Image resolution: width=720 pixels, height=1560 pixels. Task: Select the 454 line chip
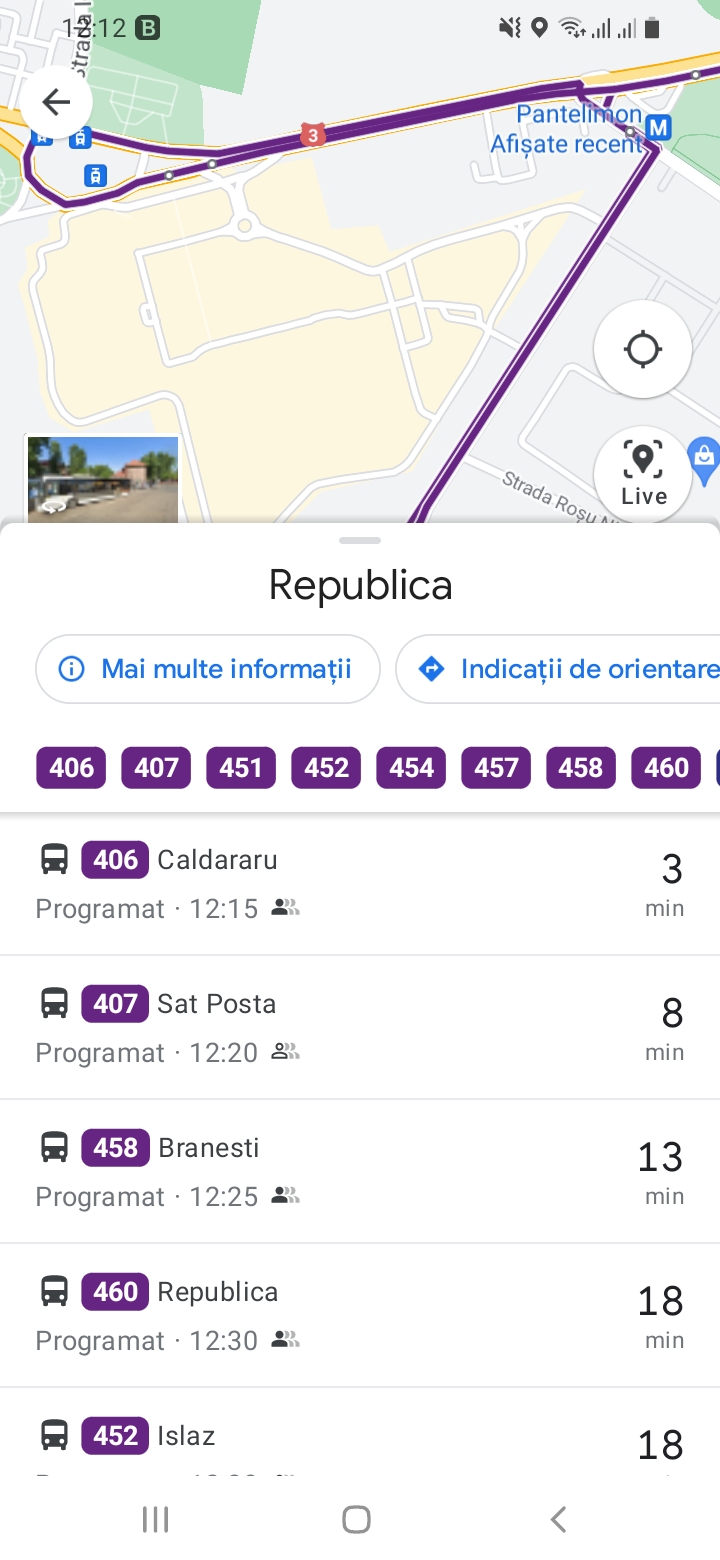click(x=411, y=768)
